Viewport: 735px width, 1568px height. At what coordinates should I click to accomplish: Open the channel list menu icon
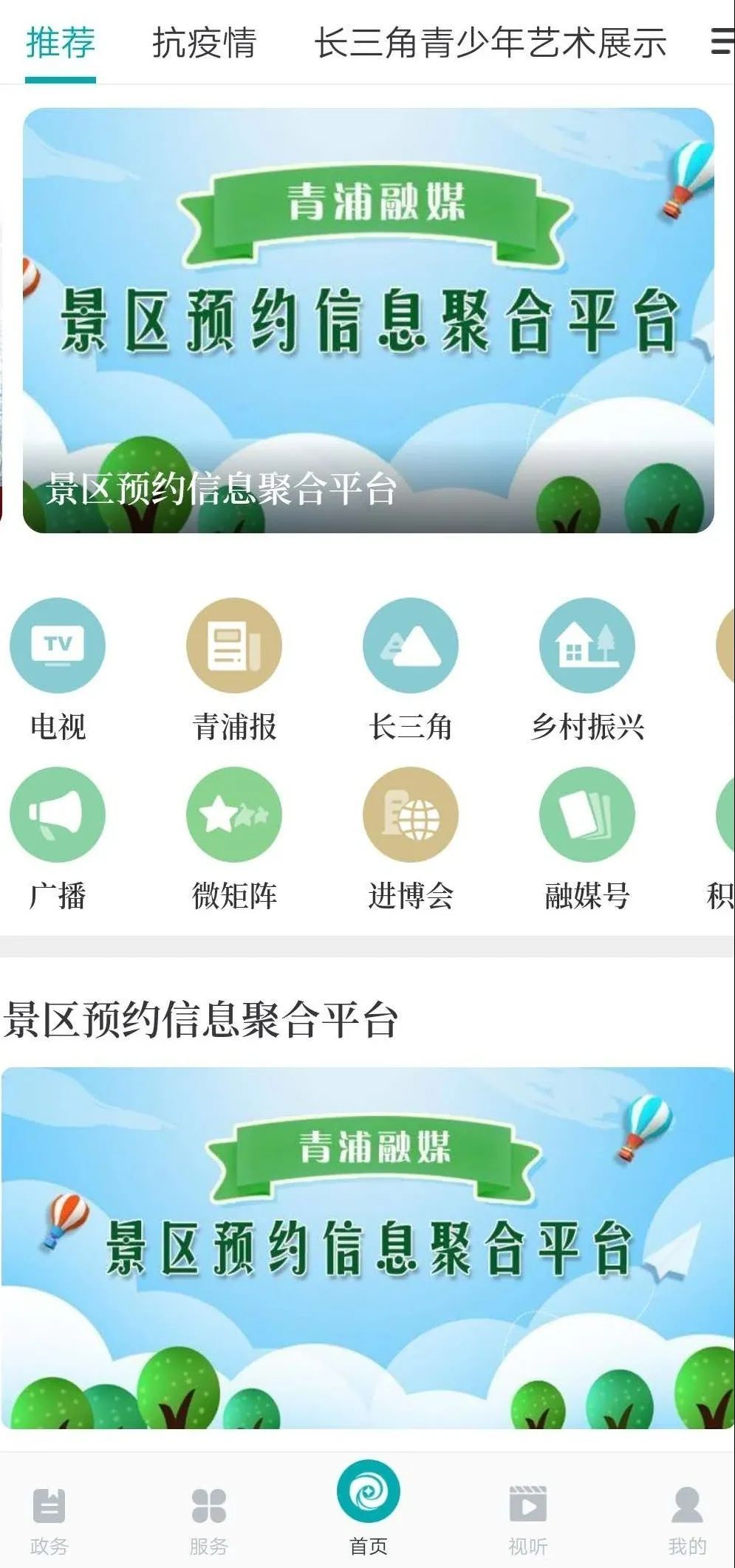(x=721, y=41)
